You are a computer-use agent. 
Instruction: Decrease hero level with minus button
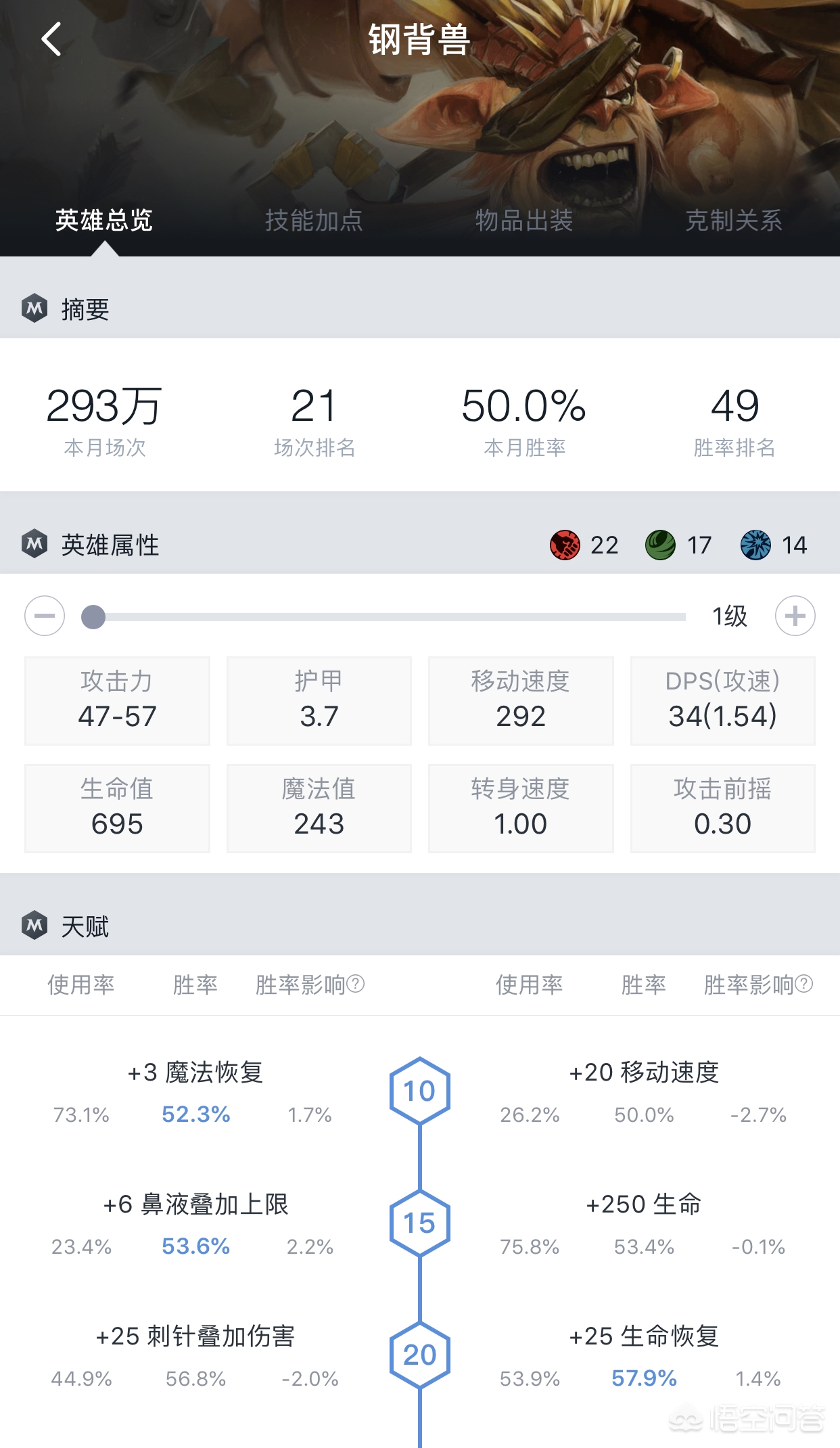pos(45,616)
